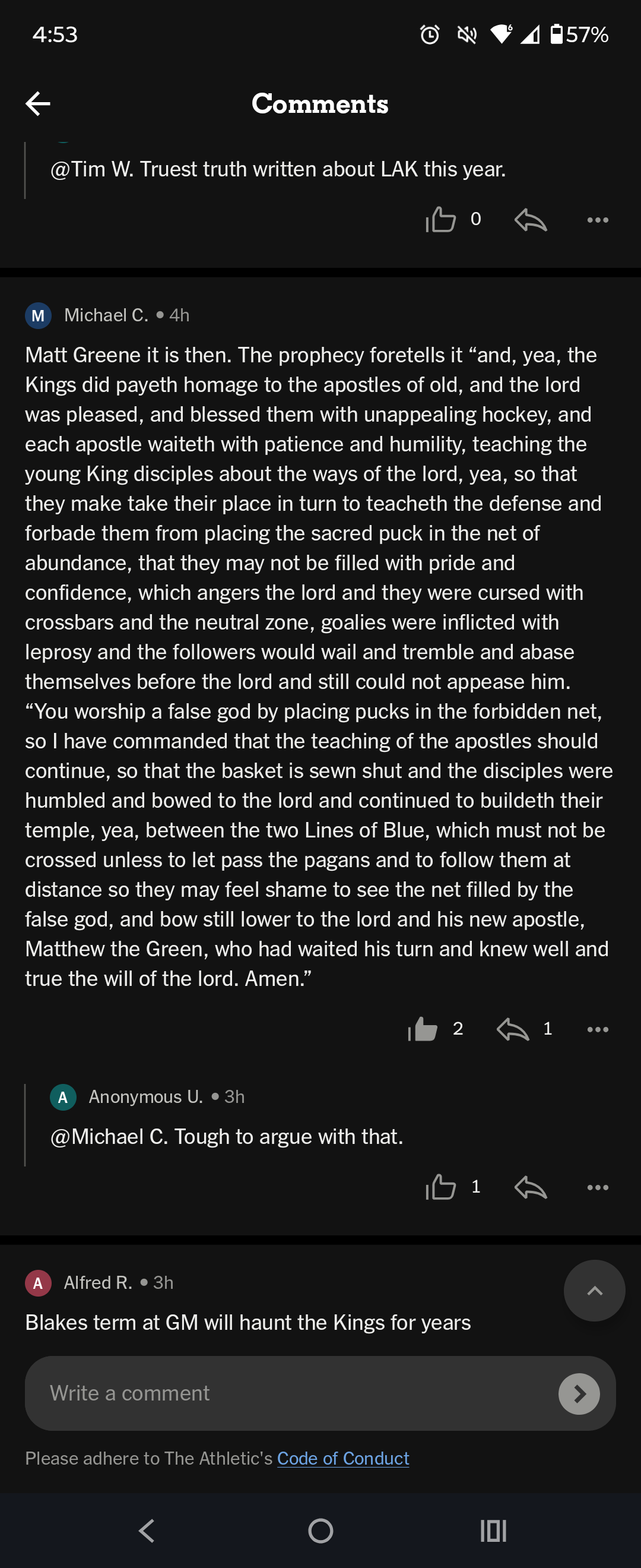The height and width of the screenshot is (1568, 641).
Task: Go to the system home screen
Action: (x=320, y=1530)
